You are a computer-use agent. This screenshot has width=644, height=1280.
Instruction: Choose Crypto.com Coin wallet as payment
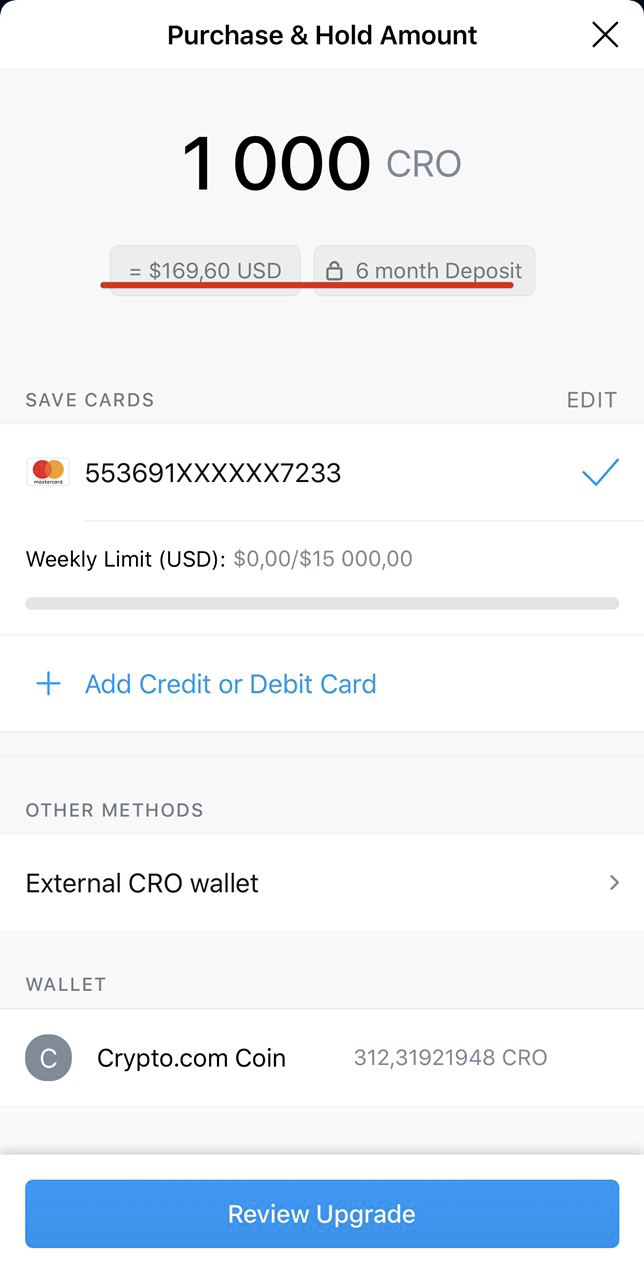pyautogui.click(x=321, y=1058)
